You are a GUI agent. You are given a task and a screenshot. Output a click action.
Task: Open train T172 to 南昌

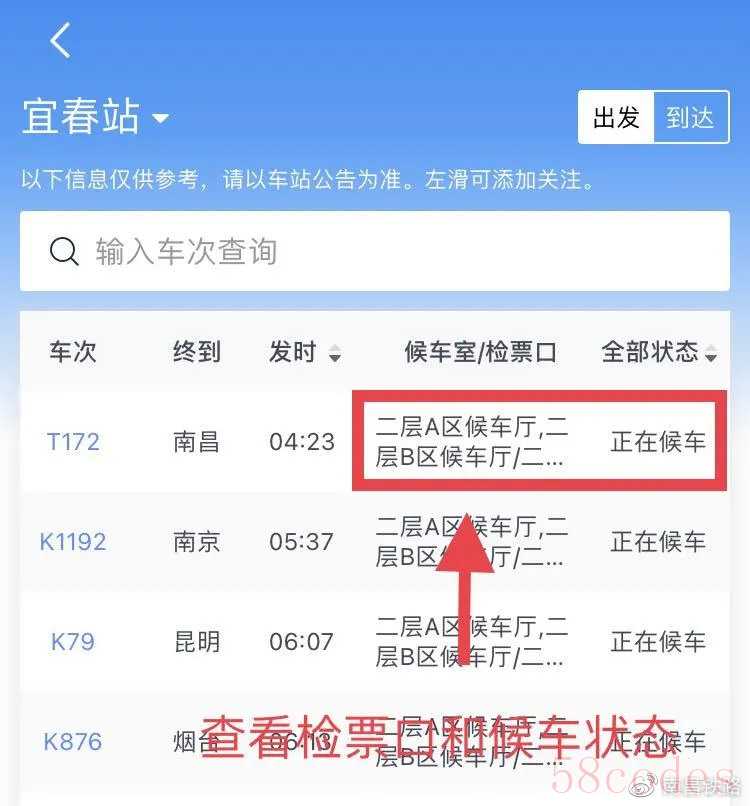click(73, 441)
